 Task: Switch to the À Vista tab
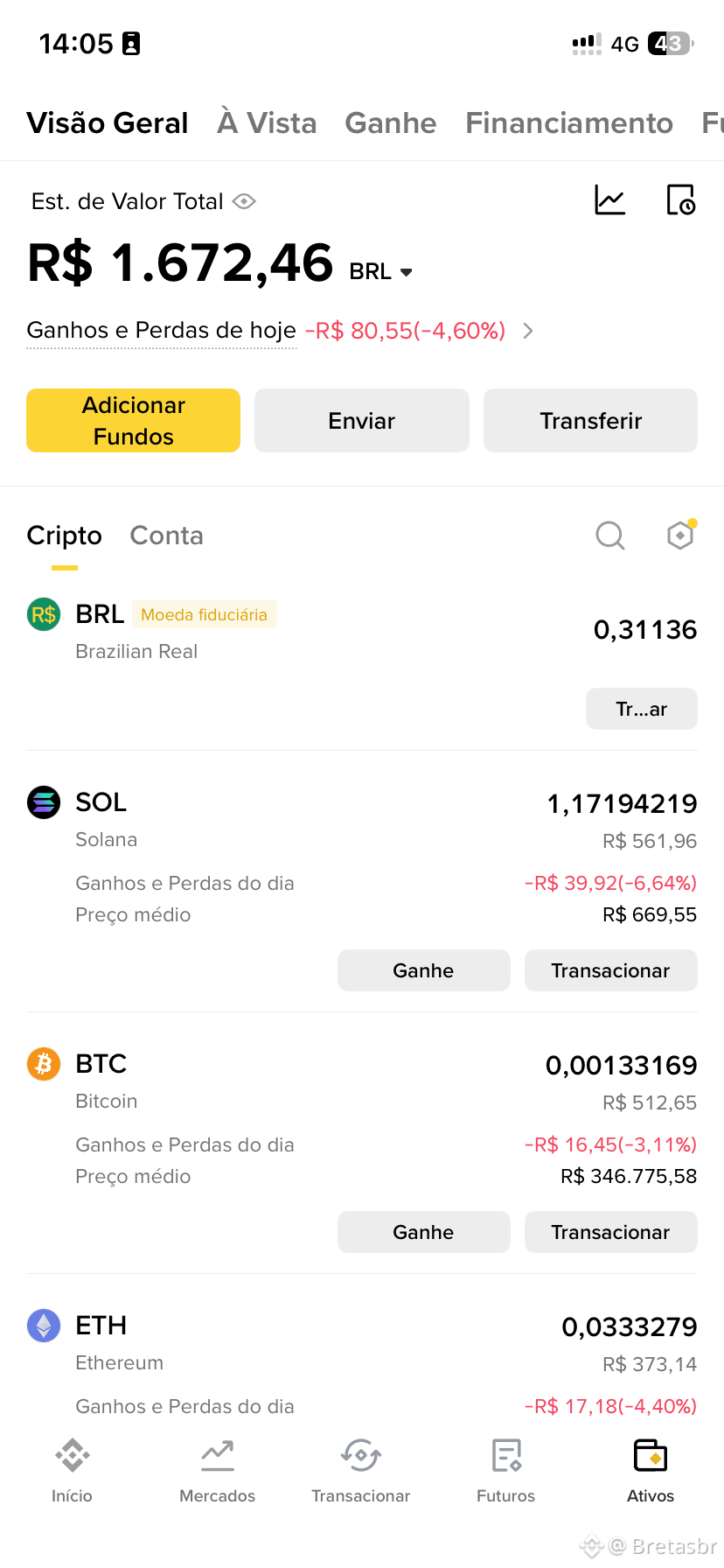pos(267,122)
